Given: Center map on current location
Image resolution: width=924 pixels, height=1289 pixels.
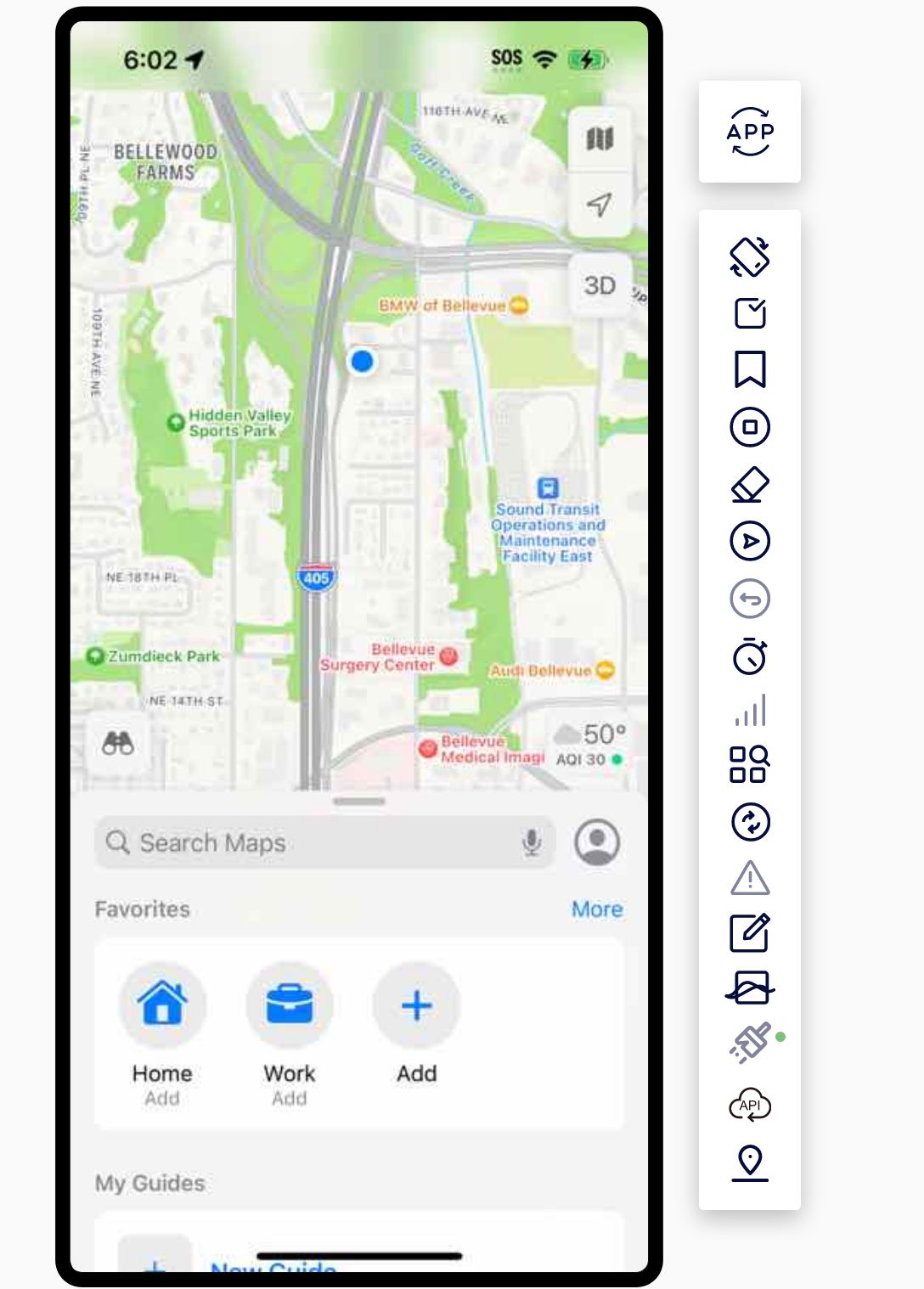Looking at the screenshot, I should click(x=600, y=204).
